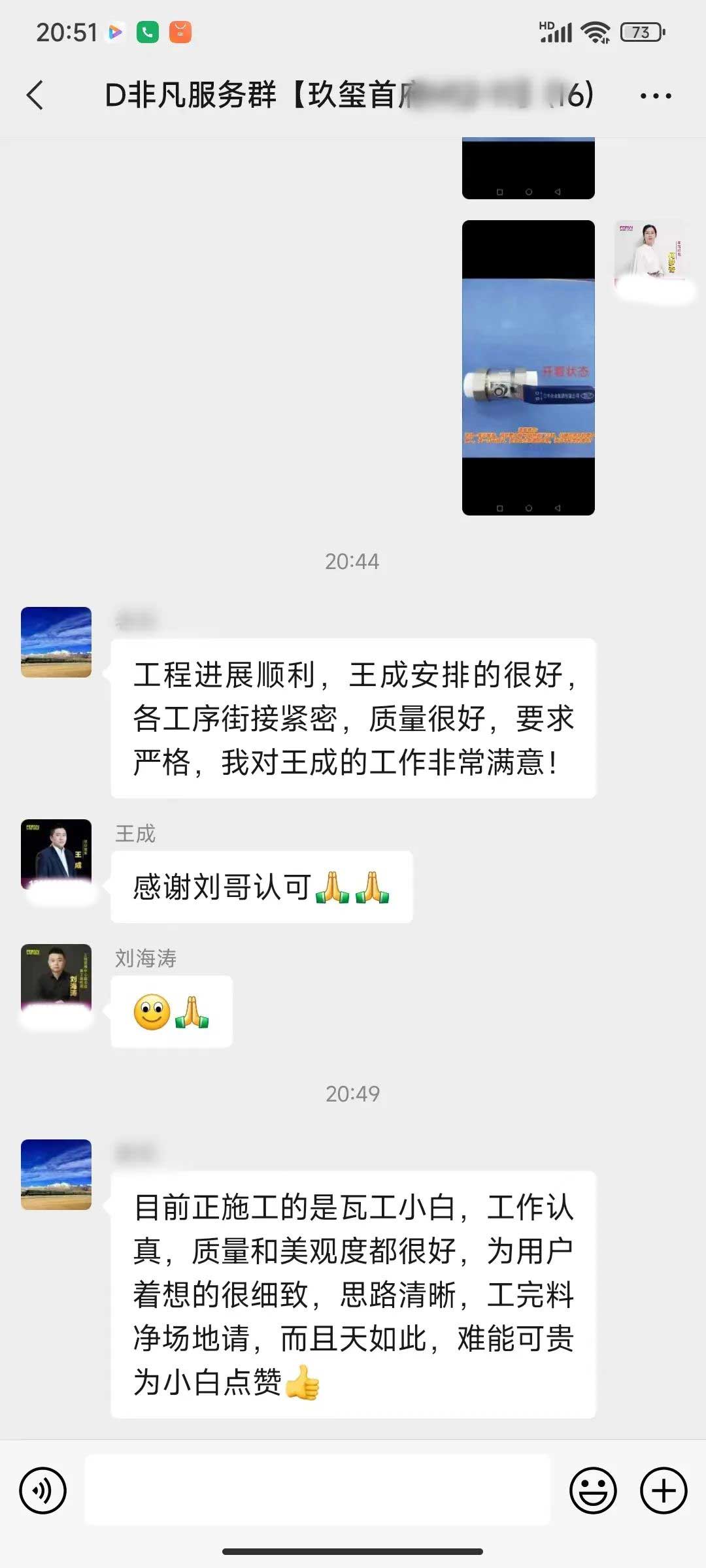Open the valve video thumbnail
The height and width of the screenshot is (1568, 706).
pos(528,367)
